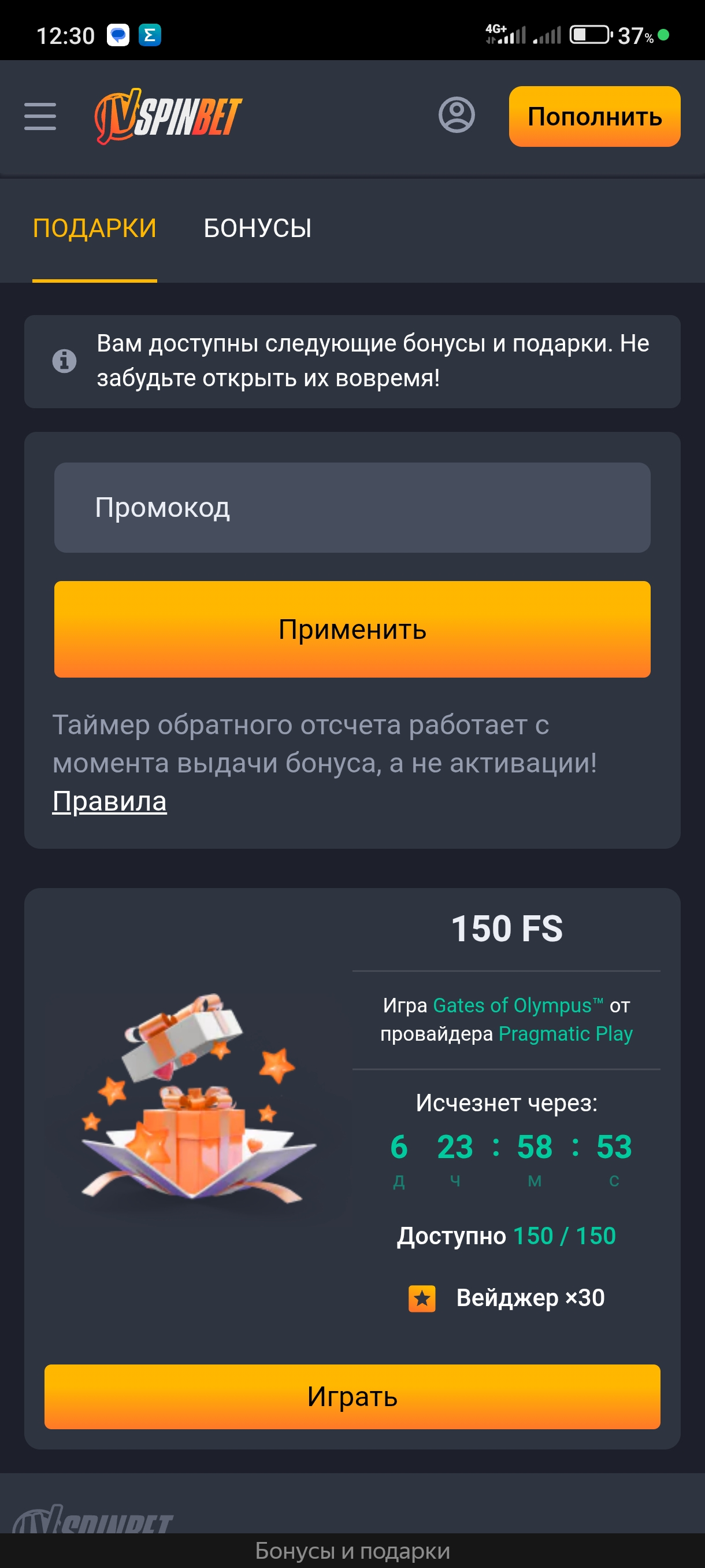Select the Подарки tab

(94, 228)
